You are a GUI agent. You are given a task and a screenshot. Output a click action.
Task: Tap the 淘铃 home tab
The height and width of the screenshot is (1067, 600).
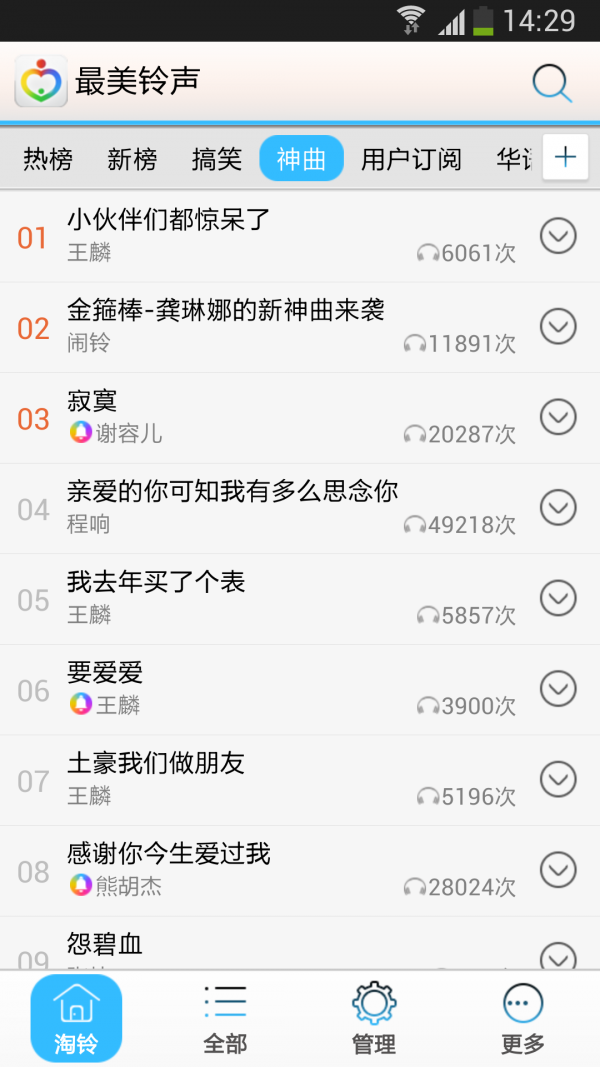coord(76,1018)
